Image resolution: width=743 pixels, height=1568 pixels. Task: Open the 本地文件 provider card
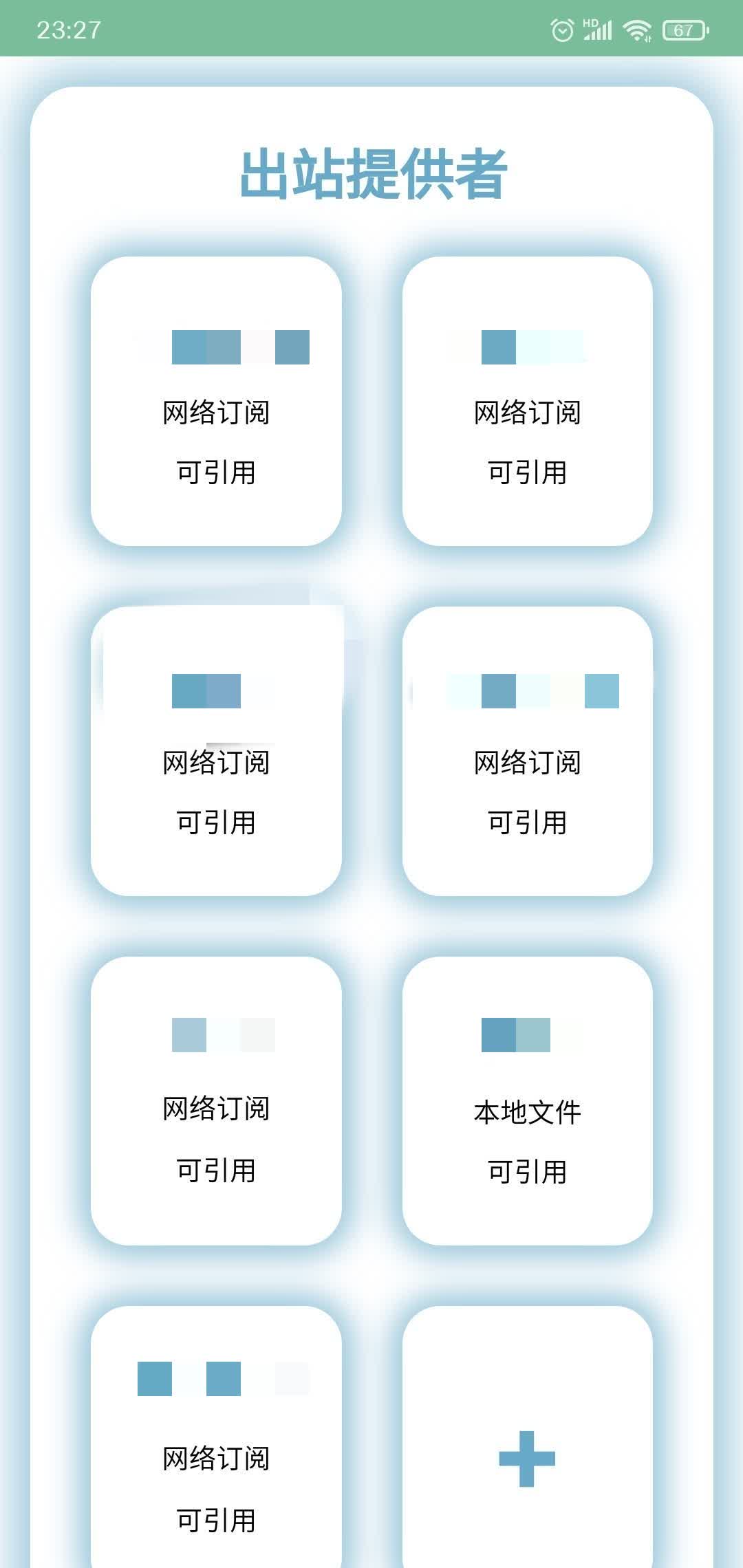click(x=527, y=1100)
